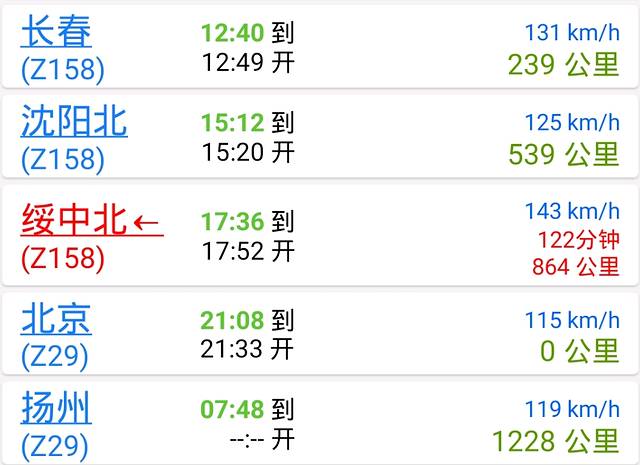Open the 长春 station link
Viewport: 640px width, 465px height.
point(56,32)
